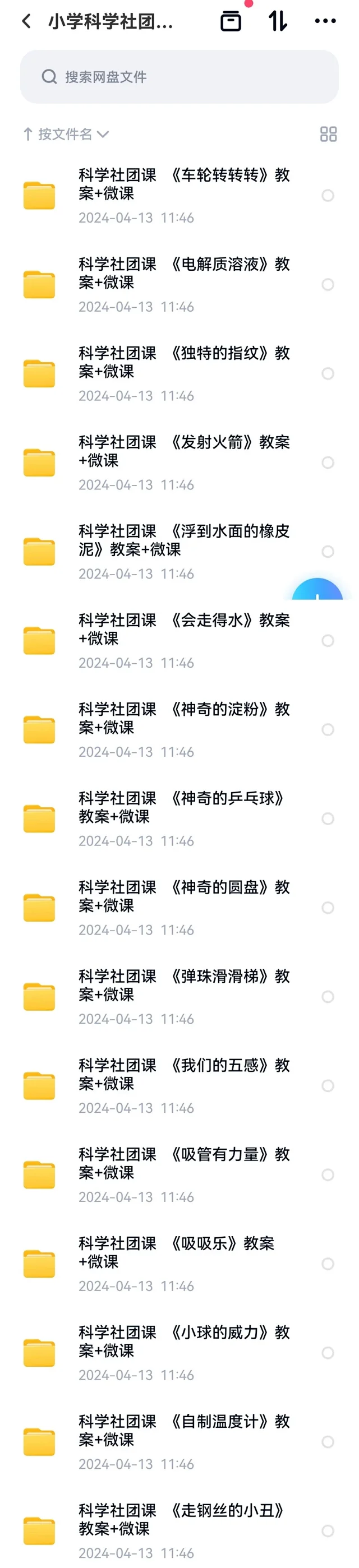
Task: Select the 《发射火箭》 folder circle
Action: click(x=327, y=462)
